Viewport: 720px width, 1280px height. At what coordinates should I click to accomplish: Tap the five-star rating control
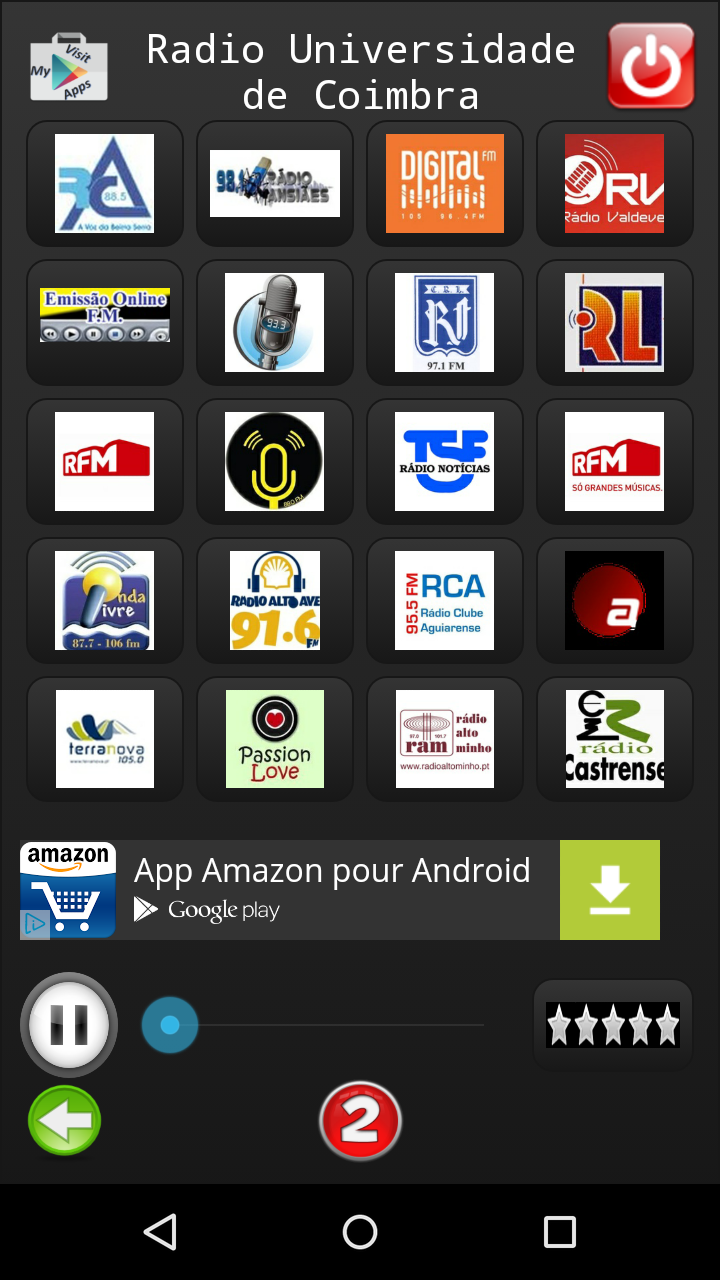tap(612, 1024)
